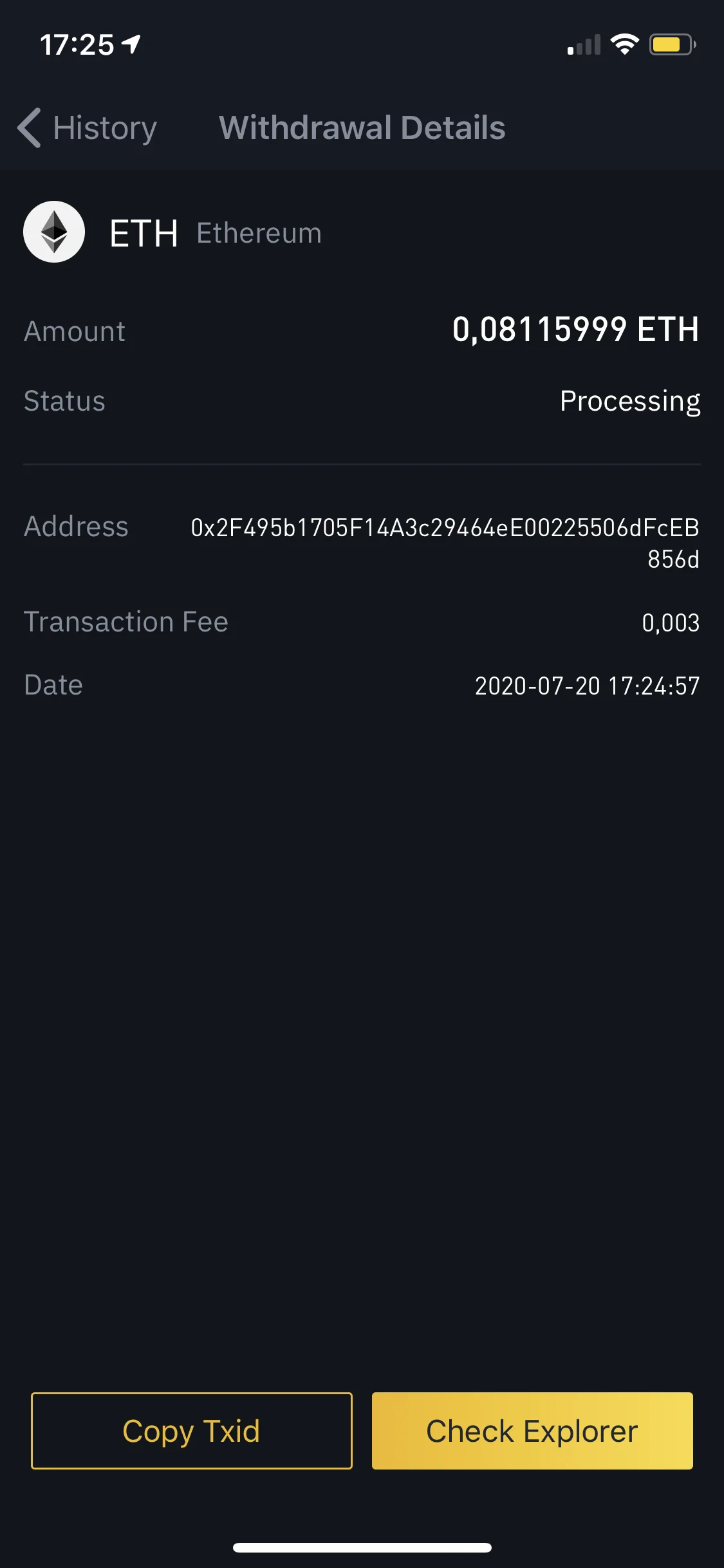The height and width of the screenshot is (1568, 724).
Task: Go back to History
Action: click(88, 127)
